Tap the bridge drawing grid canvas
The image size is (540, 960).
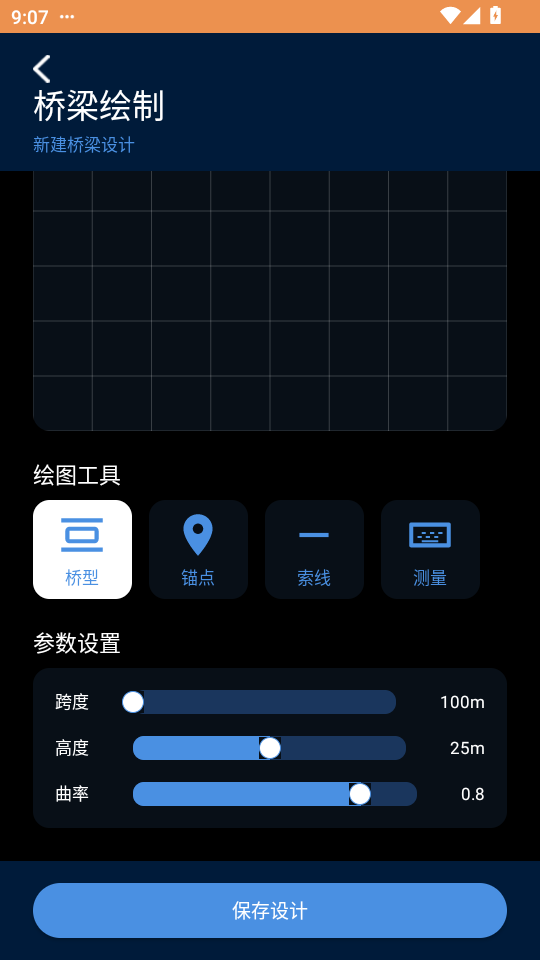tap(270, 301)
